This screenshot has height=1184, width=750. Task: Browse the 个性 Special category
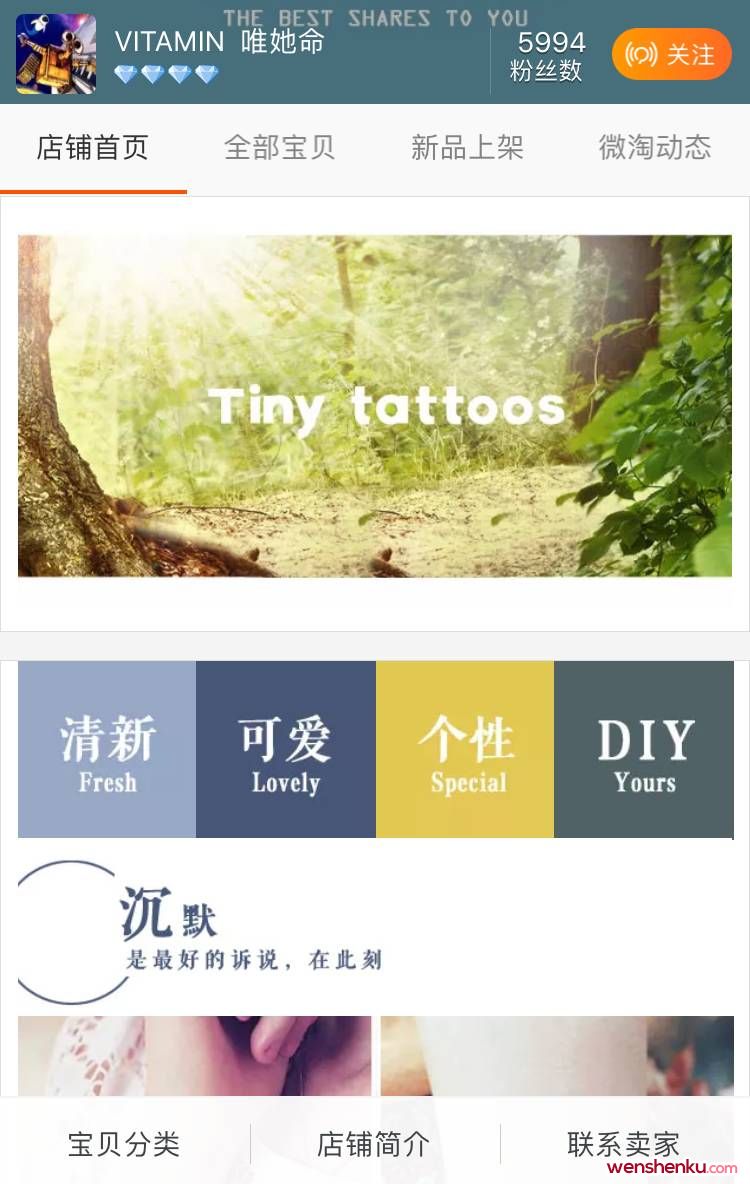click(465, 749)
